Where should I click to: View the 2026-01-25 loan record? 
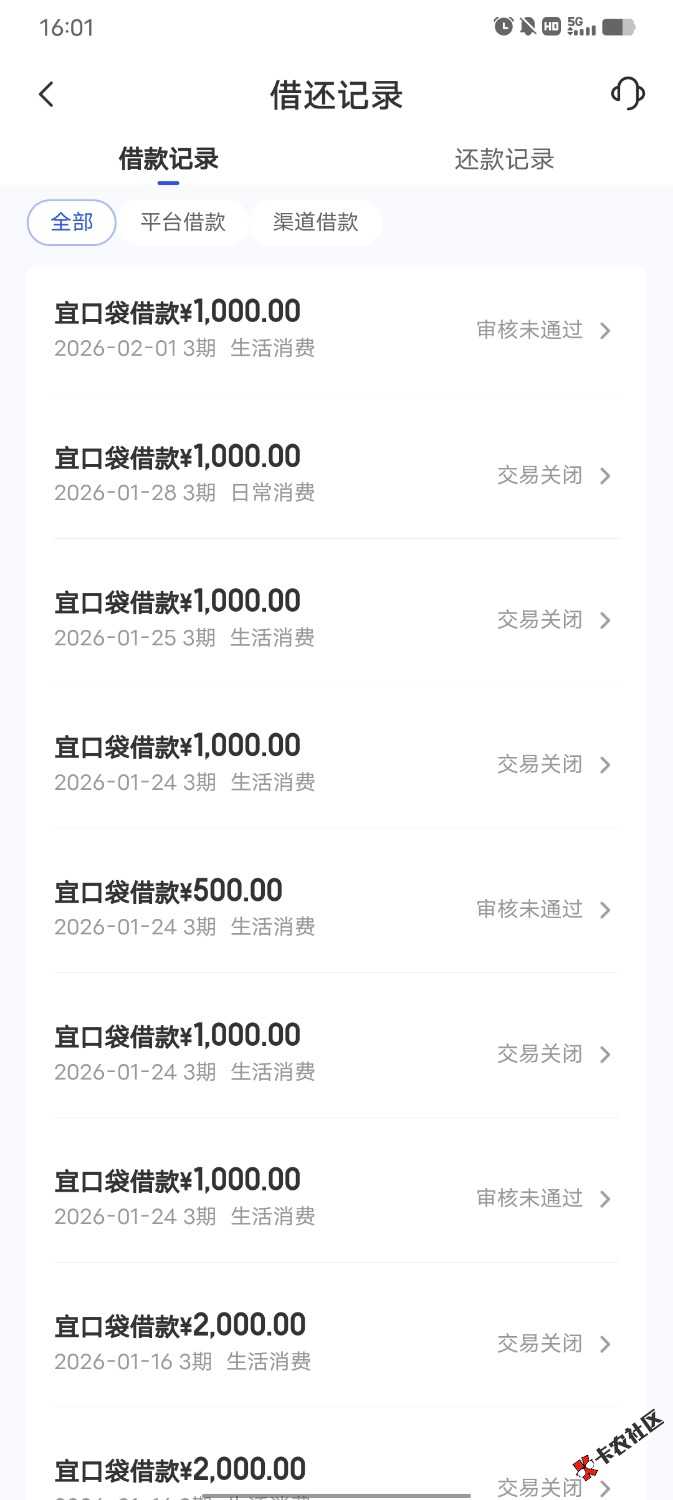pyautogui.click(x=336, y=619)
